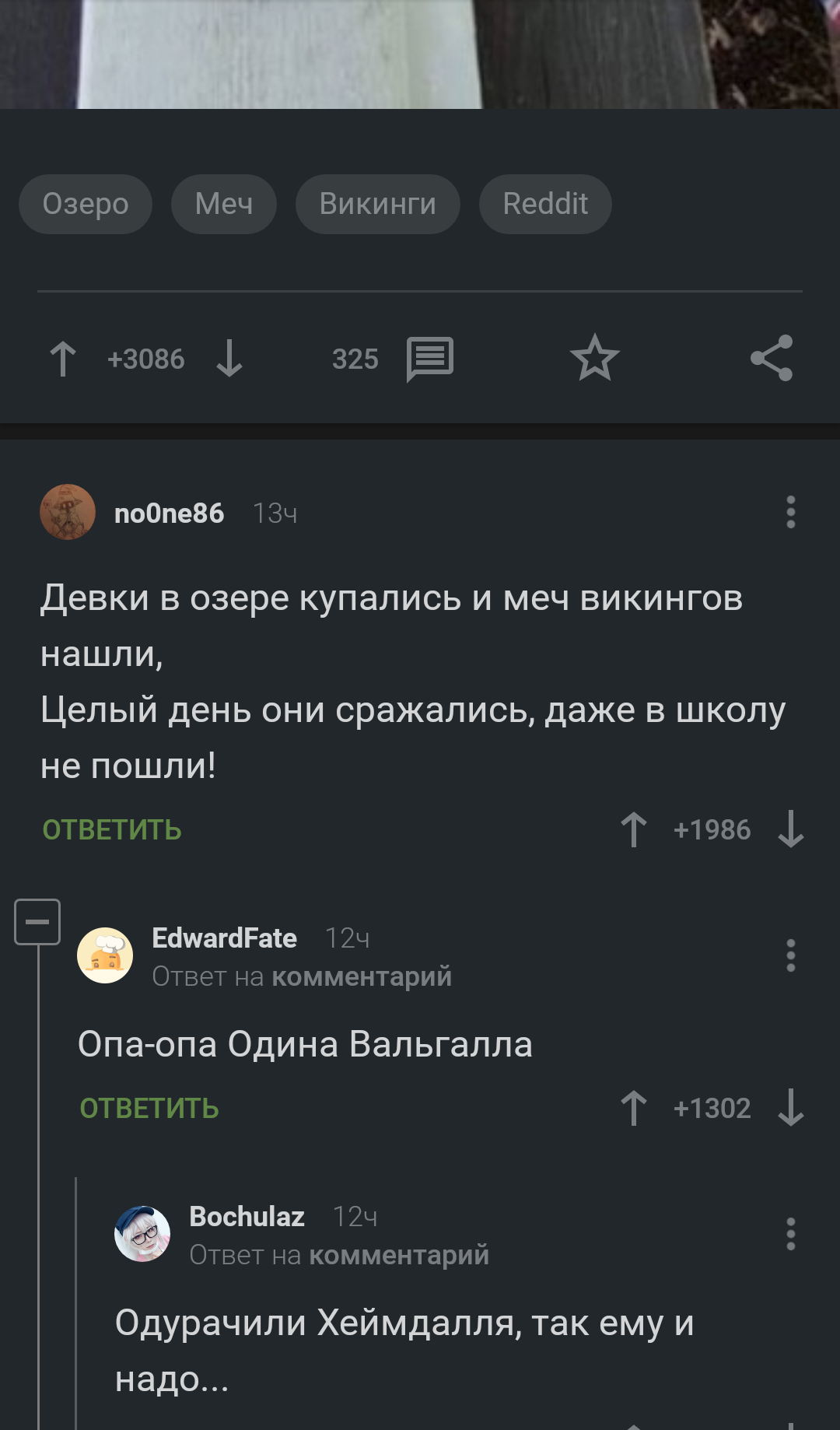Viewport: 840px width, 1430px height.
Task: Upvote no0ne86's comment
Action: 634,829
